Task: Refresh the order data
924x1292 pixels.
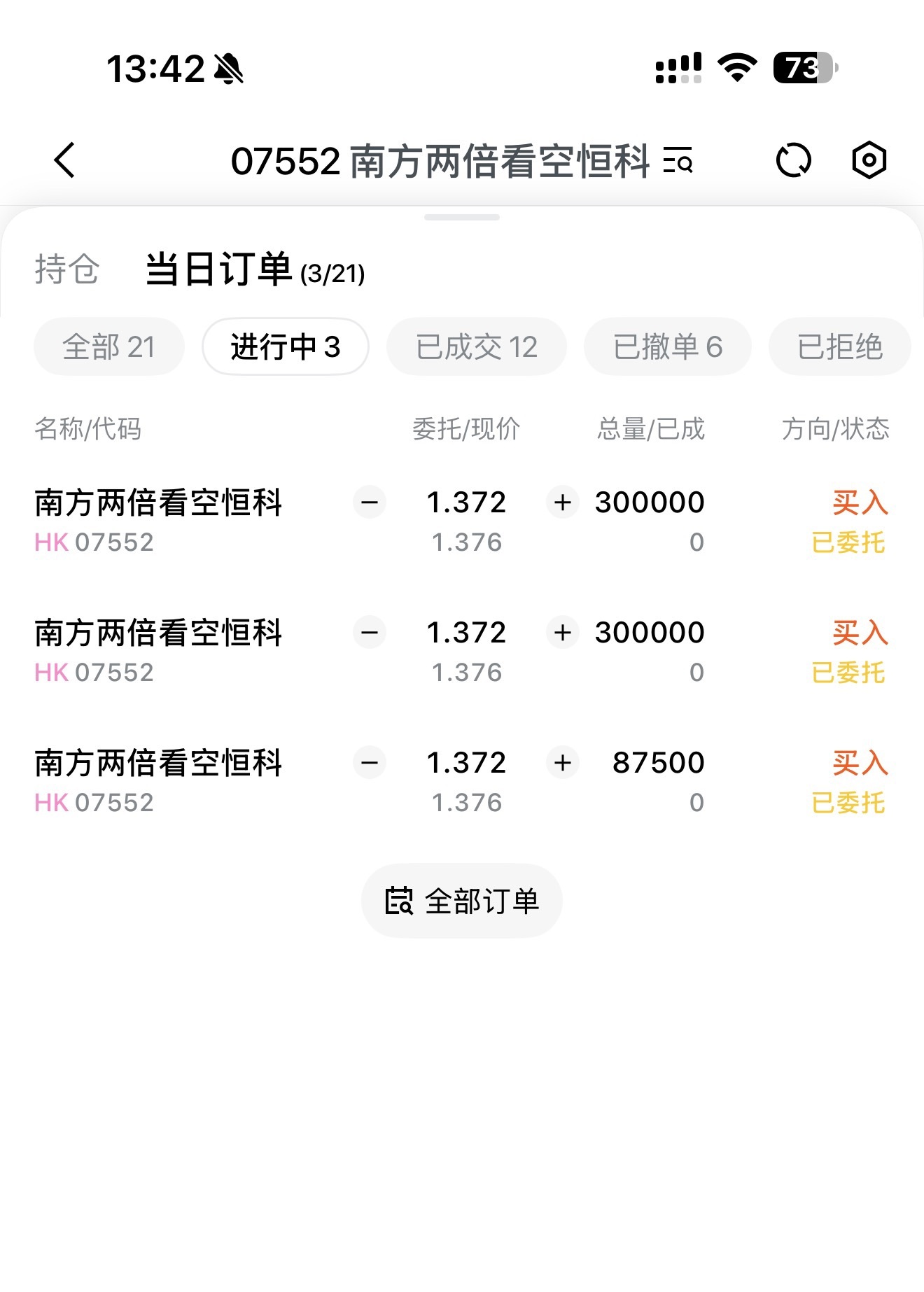Action: coord(794,160)
